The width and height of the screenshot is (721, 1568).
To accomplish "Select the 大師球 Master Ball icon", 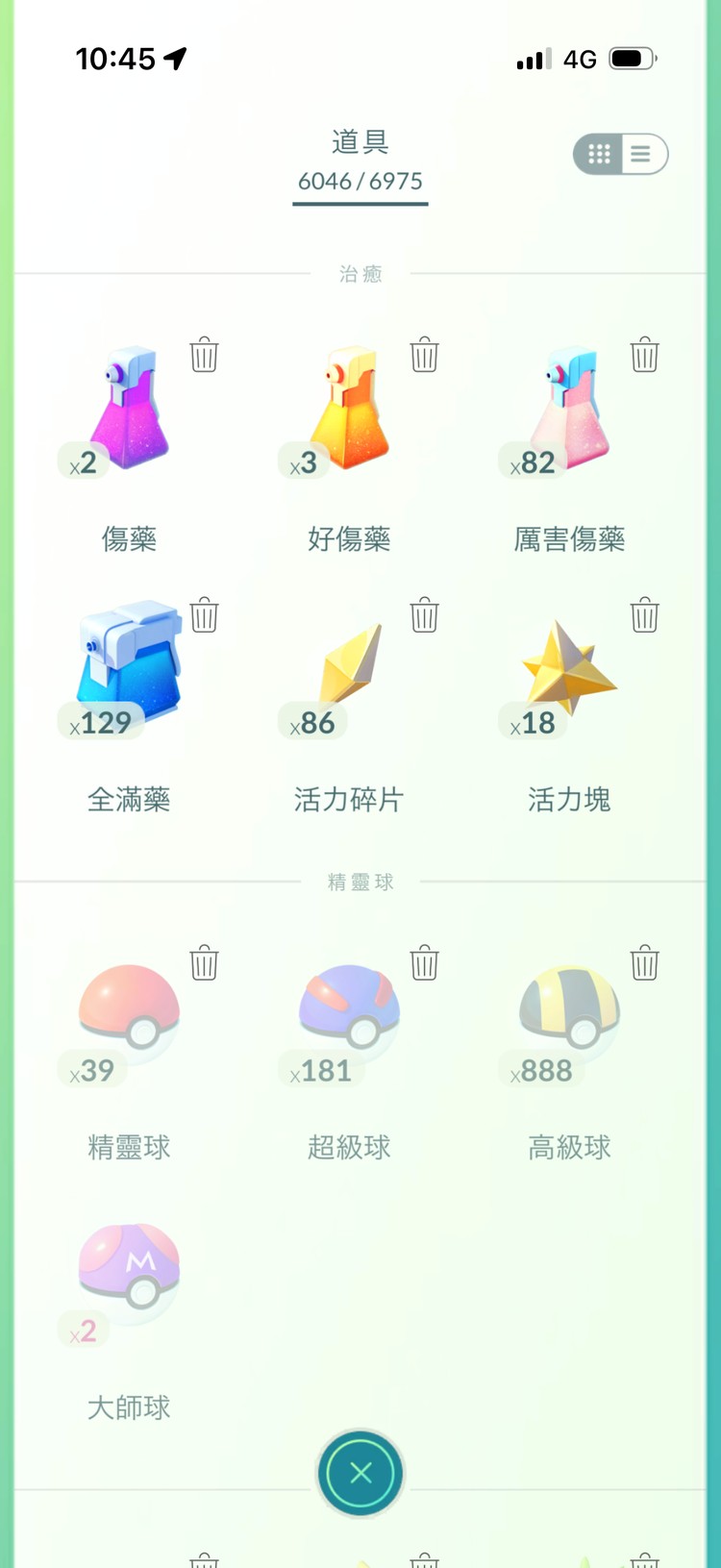I will (x=130, y=1269).
